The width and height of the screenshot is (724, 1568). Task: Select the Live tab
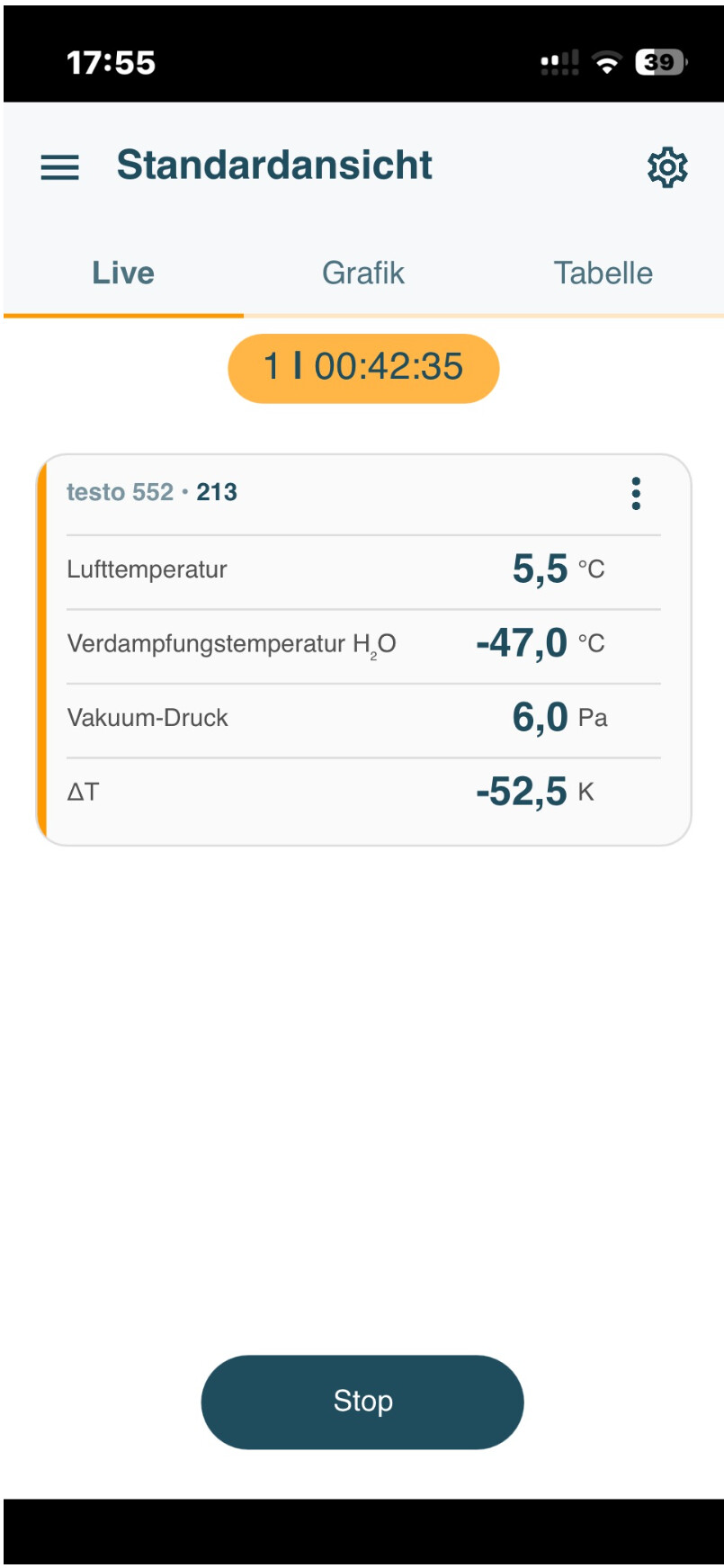pos(123,273)
